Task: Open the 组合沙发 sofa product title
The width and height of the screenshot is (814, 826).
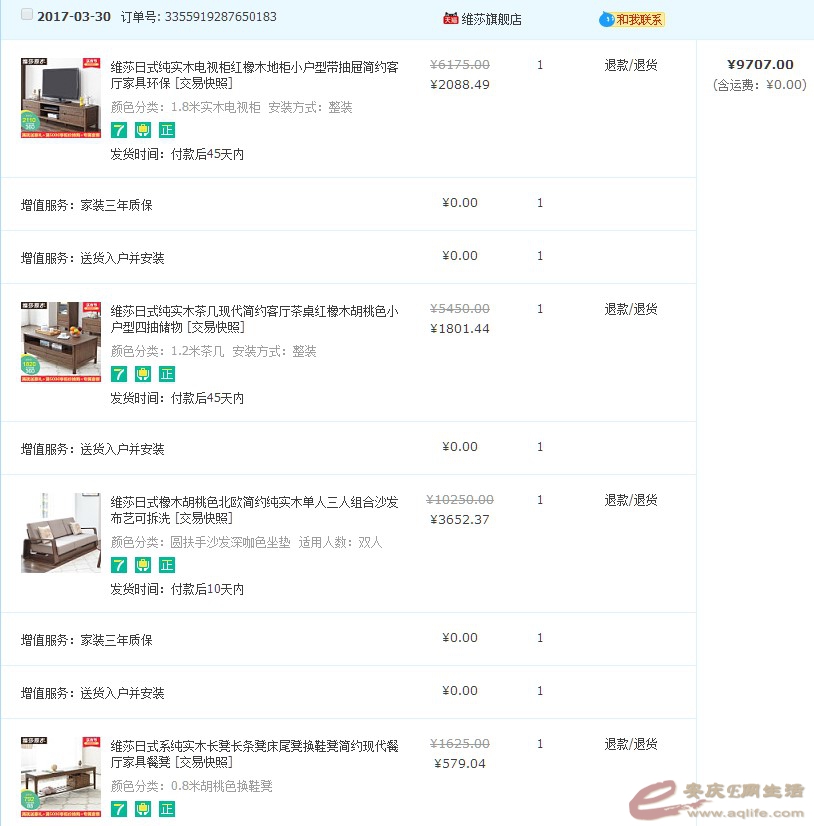Action: (x=254, y=510)
